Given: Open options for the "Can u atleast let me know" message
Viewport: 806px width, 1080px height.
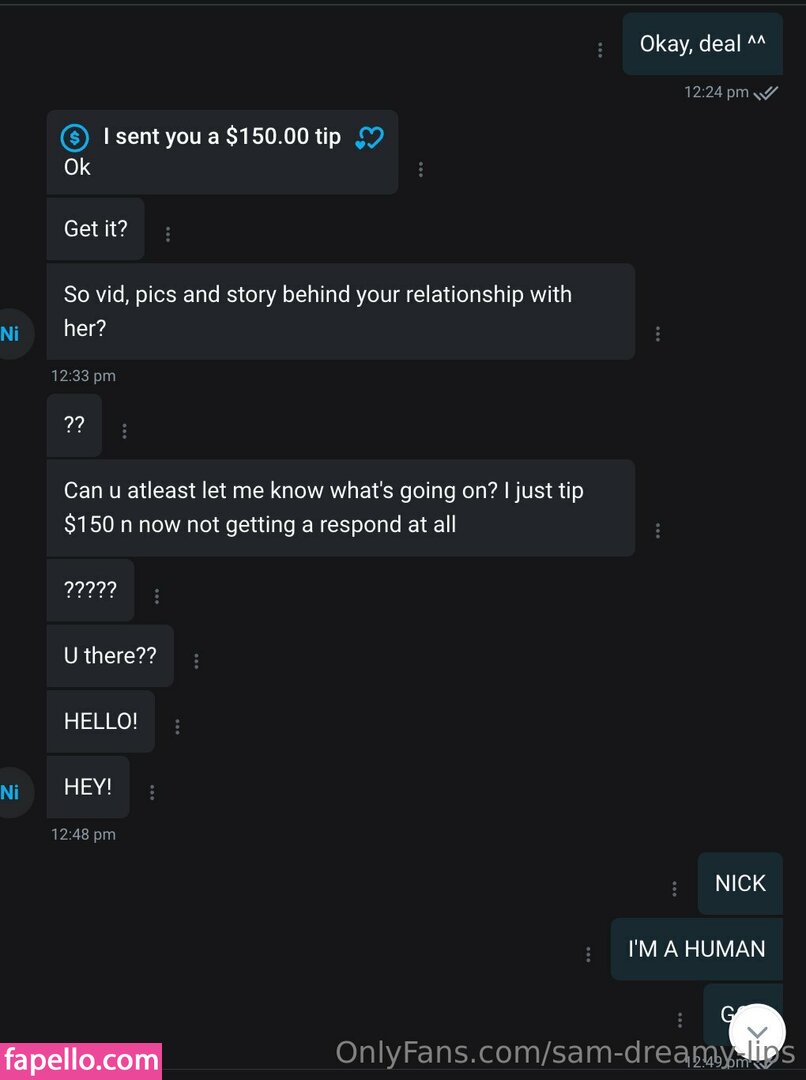Looking at the screenshot, I should [x=657, y=530].
